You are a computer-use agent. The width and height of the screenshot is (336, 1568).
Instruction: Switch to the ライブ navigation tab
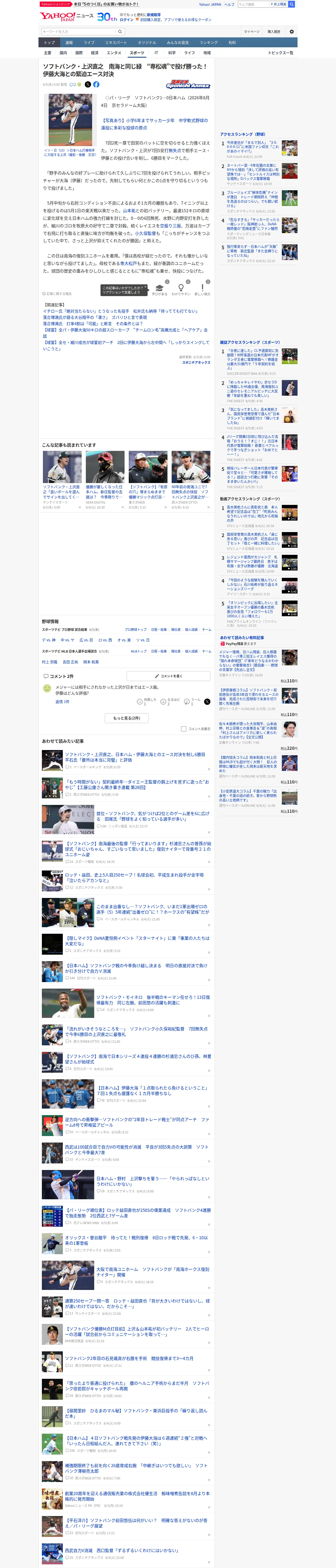coord(89,43)
